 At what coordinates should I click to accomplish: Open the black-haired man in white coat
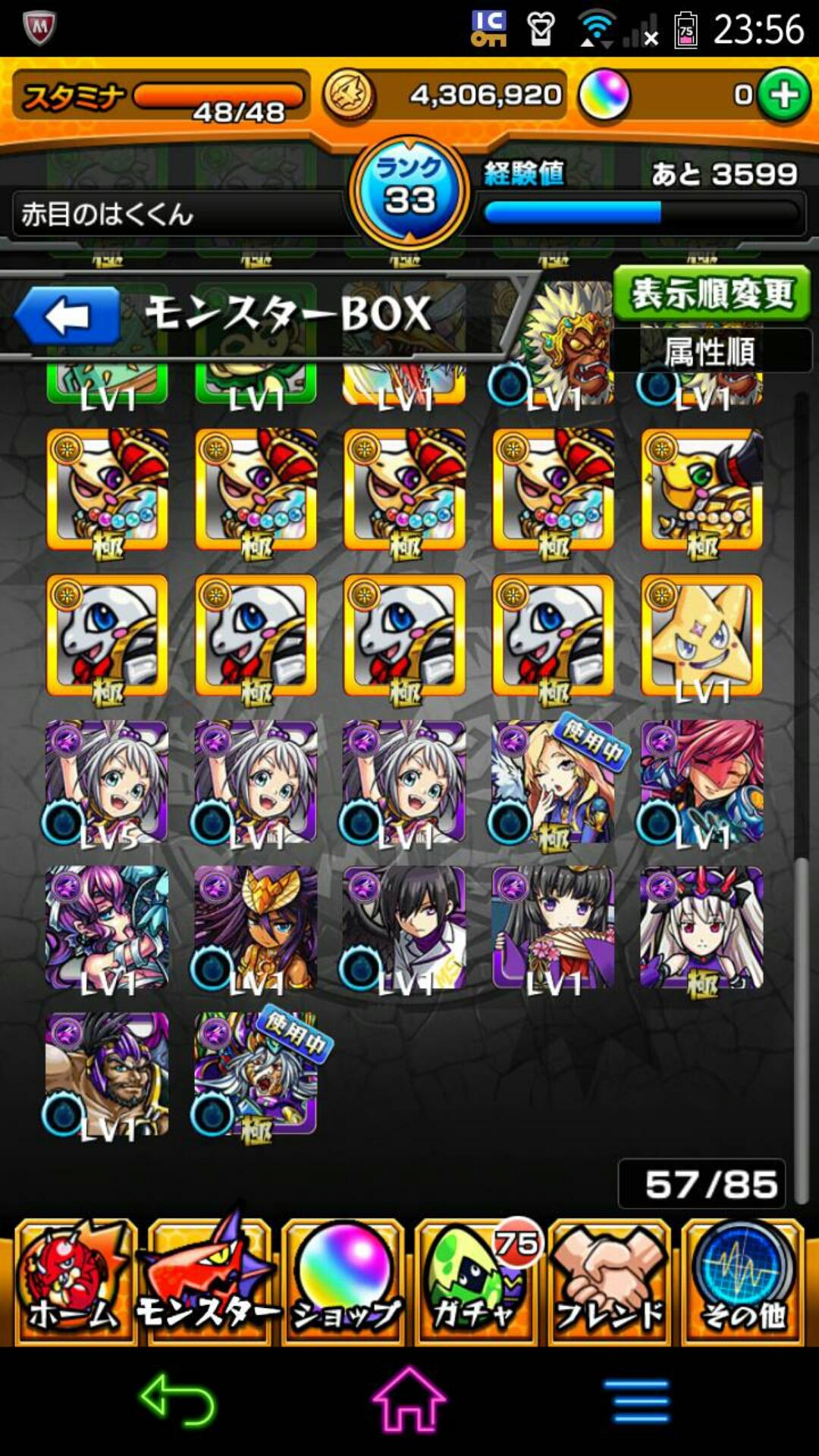(x=404, y=927)
